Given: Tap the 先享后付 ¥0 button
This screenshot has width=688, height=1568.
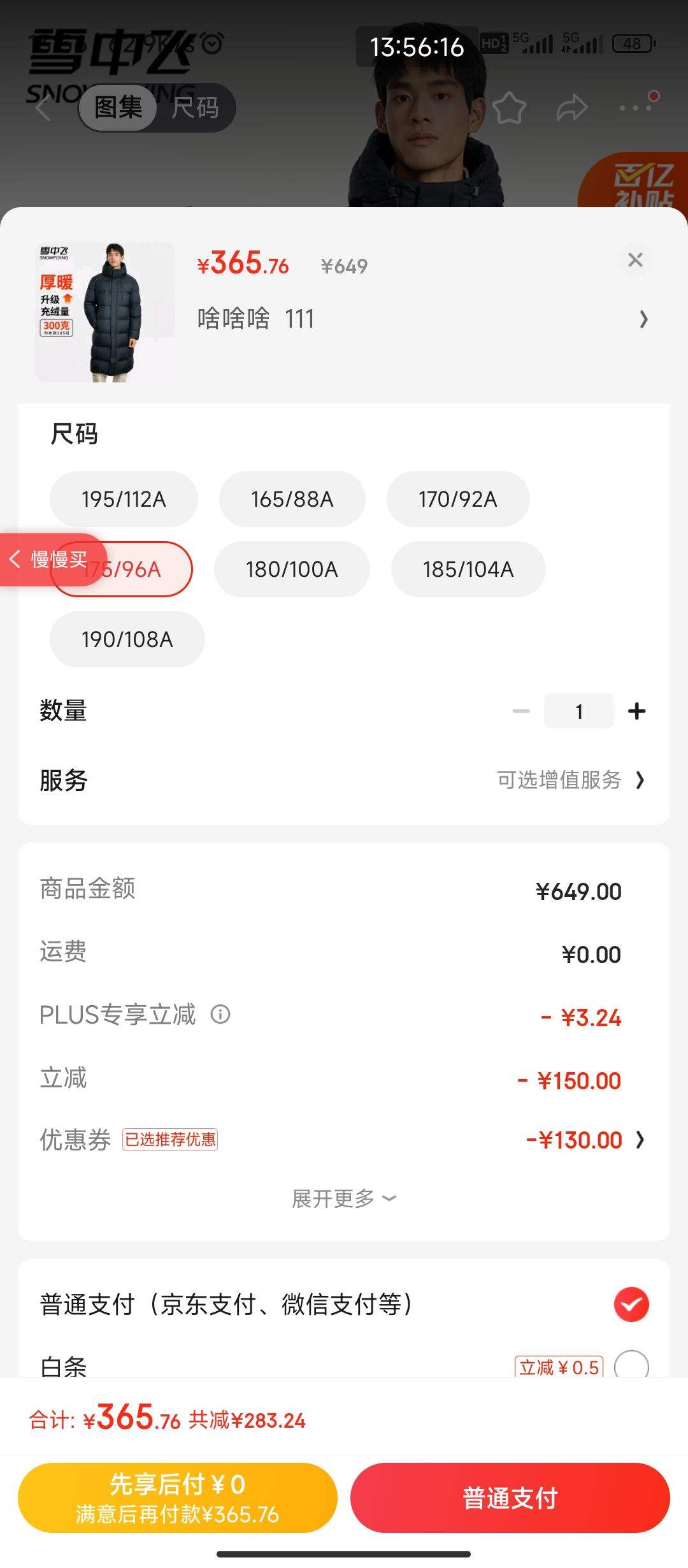Looking at the screenshot, I should pyautogui.click(x=178, y=1497).
